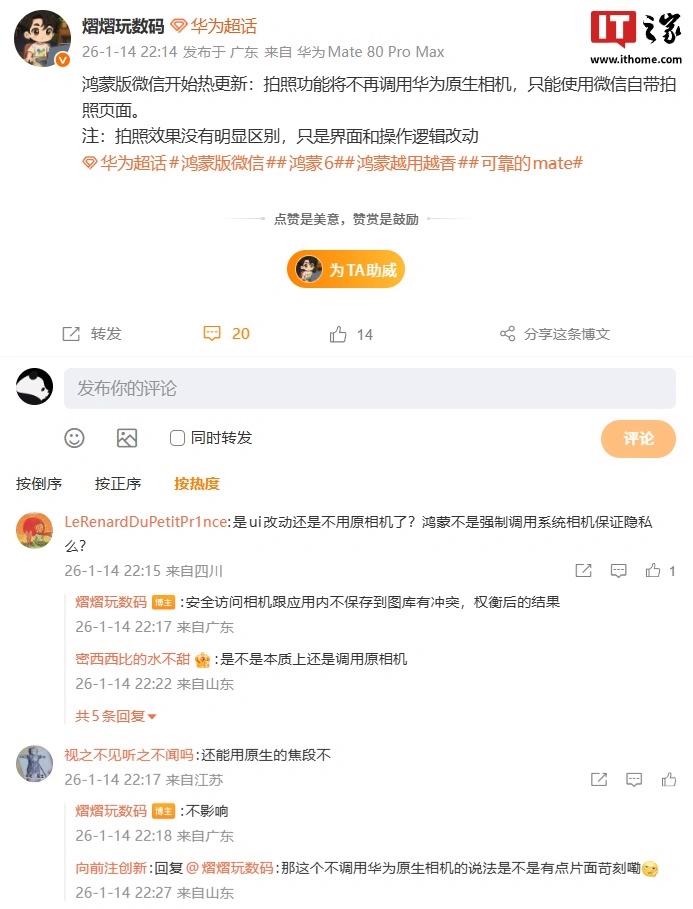Screen dimensions: 693x909
Task: Tap the 转发 repost button
Action: coord(91,334)
